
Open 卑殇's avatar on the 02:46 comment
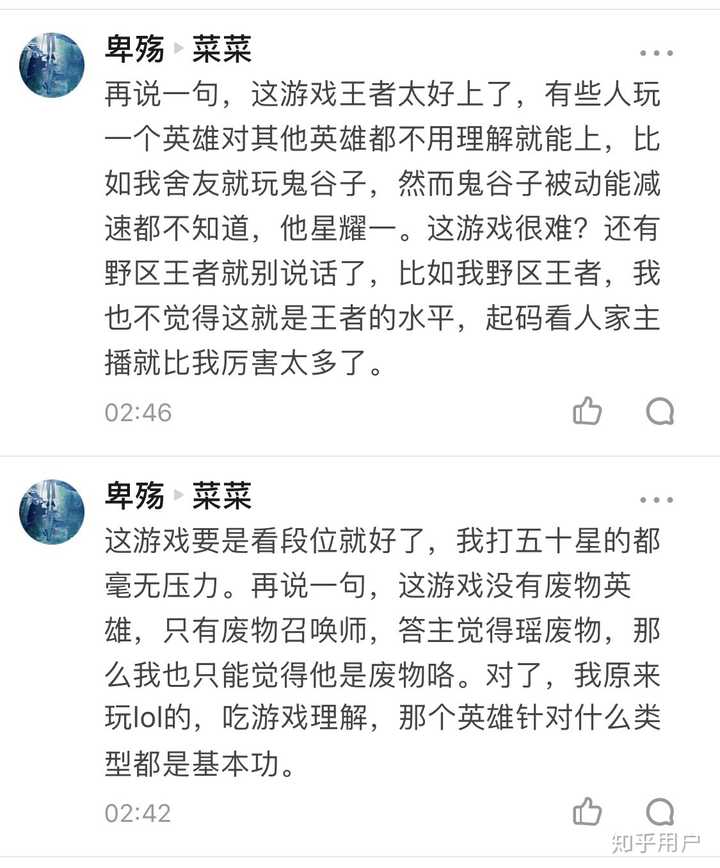[52, 65]
